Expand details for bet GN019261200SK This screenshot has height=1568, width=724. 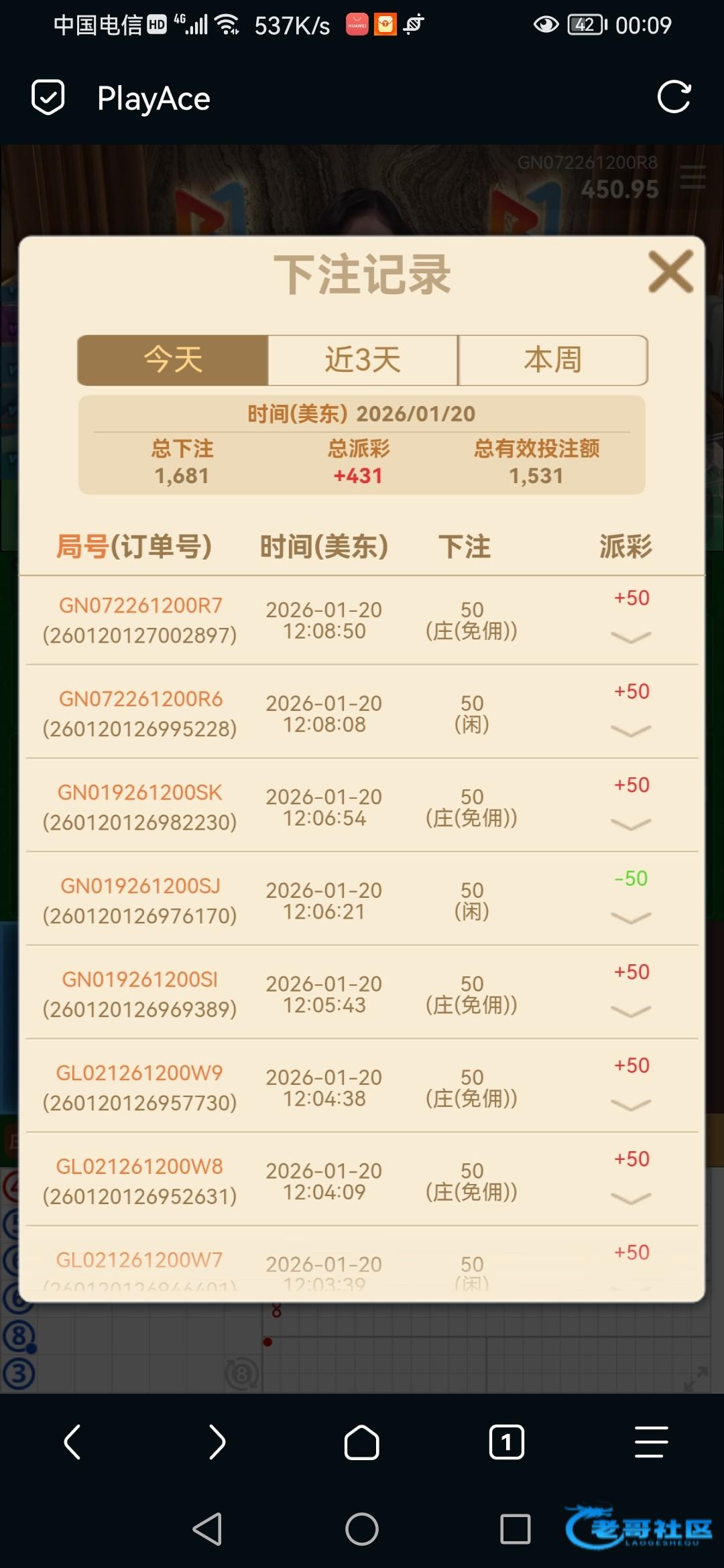(x=631, y=824)
